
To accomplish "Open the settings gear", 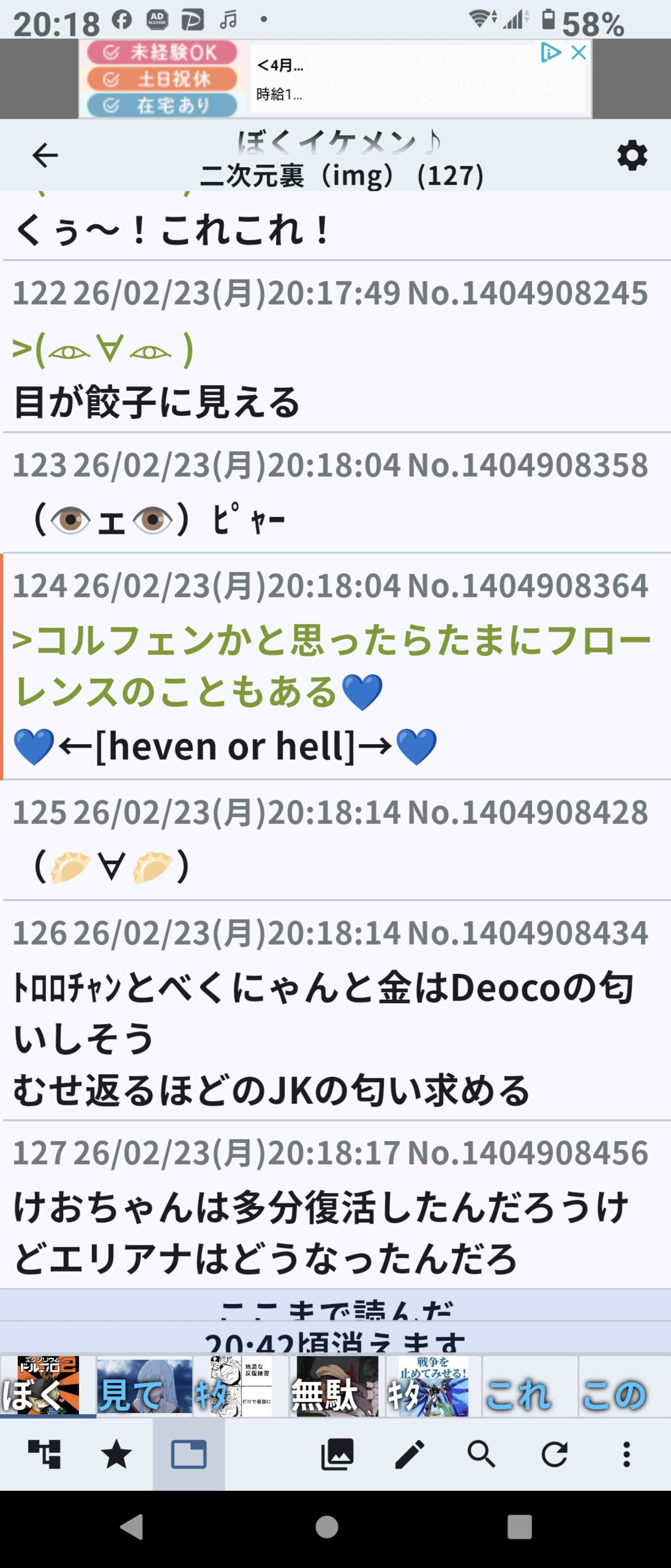I will (x=631, y=156).
